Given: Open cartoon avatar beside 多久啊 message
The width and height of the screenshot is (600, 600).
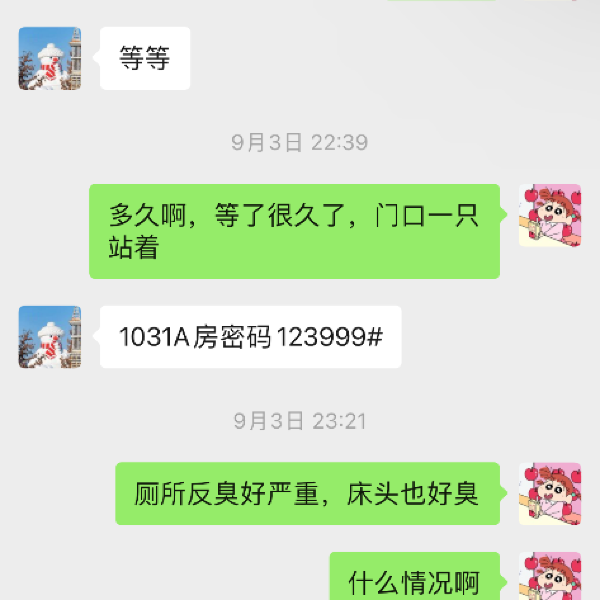Looking at the screenshot, I should 549,215.
